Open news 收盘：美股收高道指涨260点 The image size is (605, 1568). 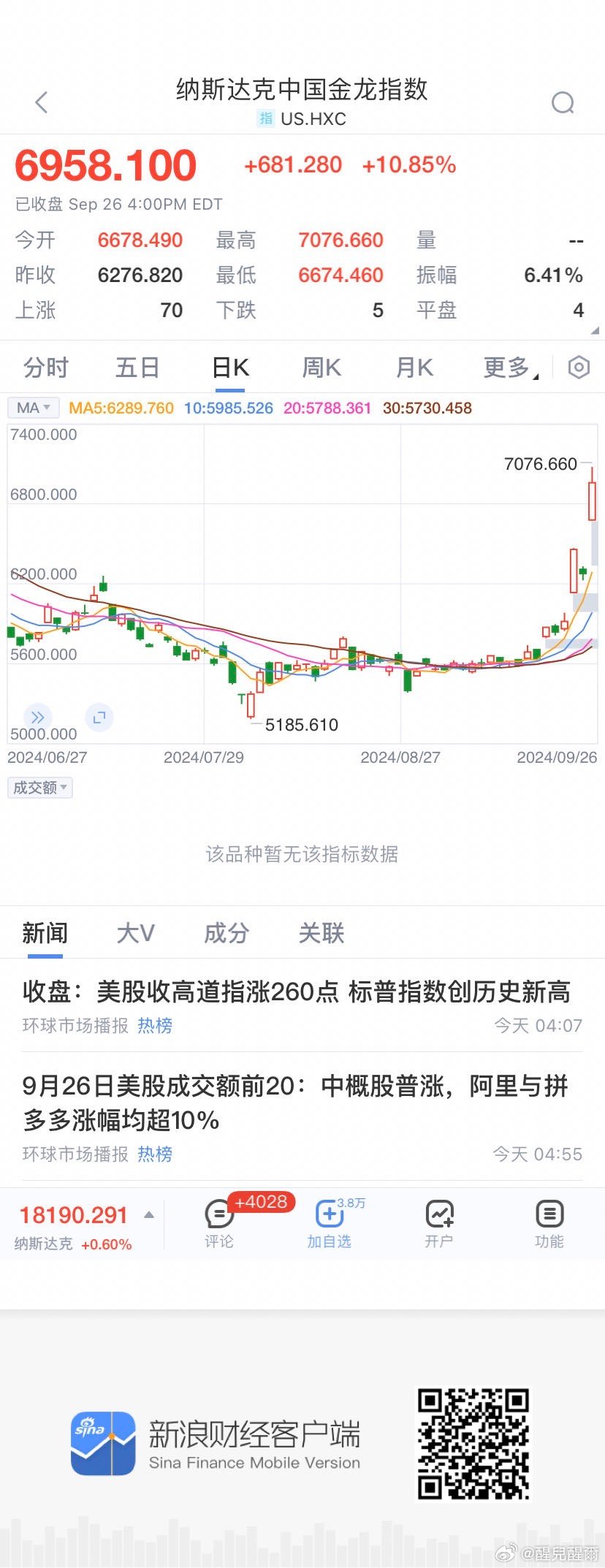click(x=296, y=992)
